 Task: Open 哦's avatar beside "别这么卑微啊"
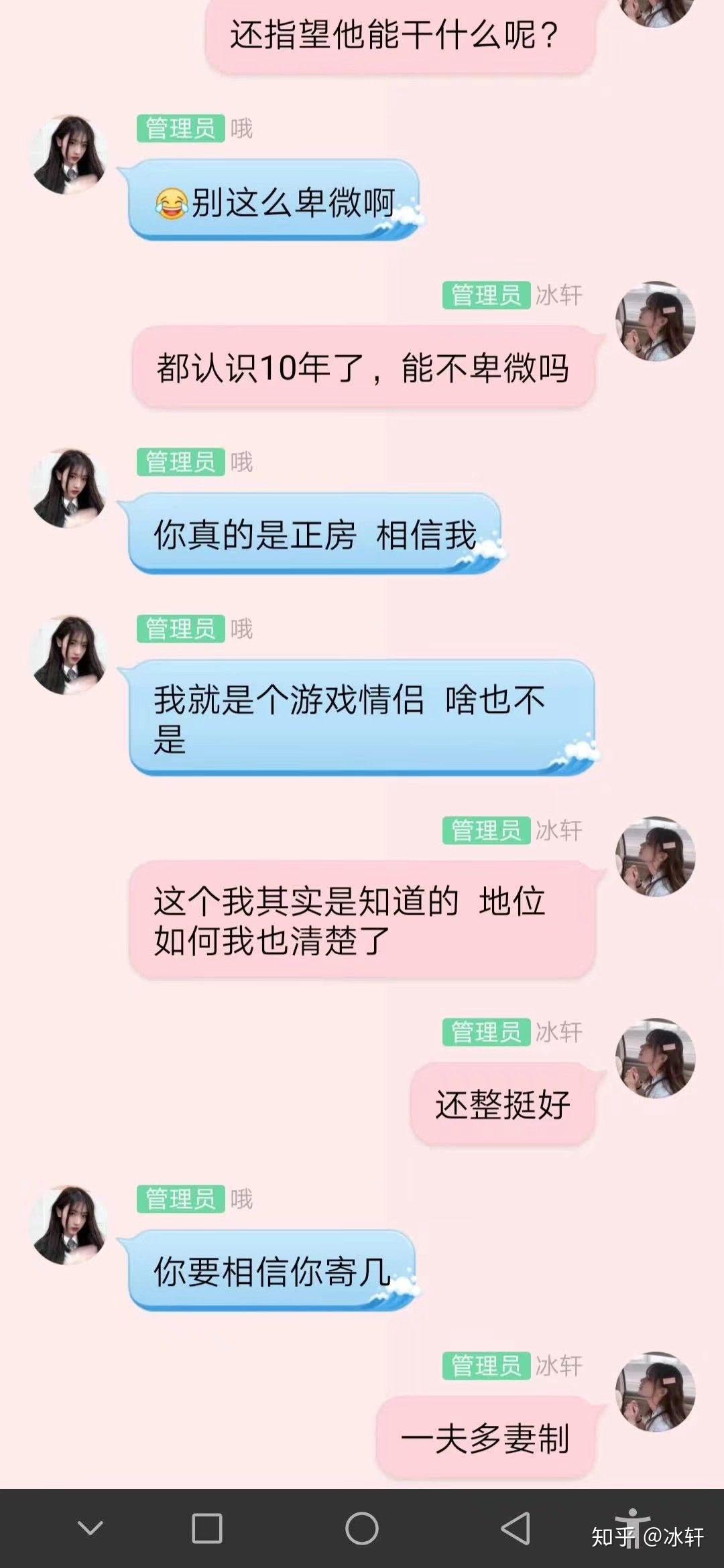[70, 155]
